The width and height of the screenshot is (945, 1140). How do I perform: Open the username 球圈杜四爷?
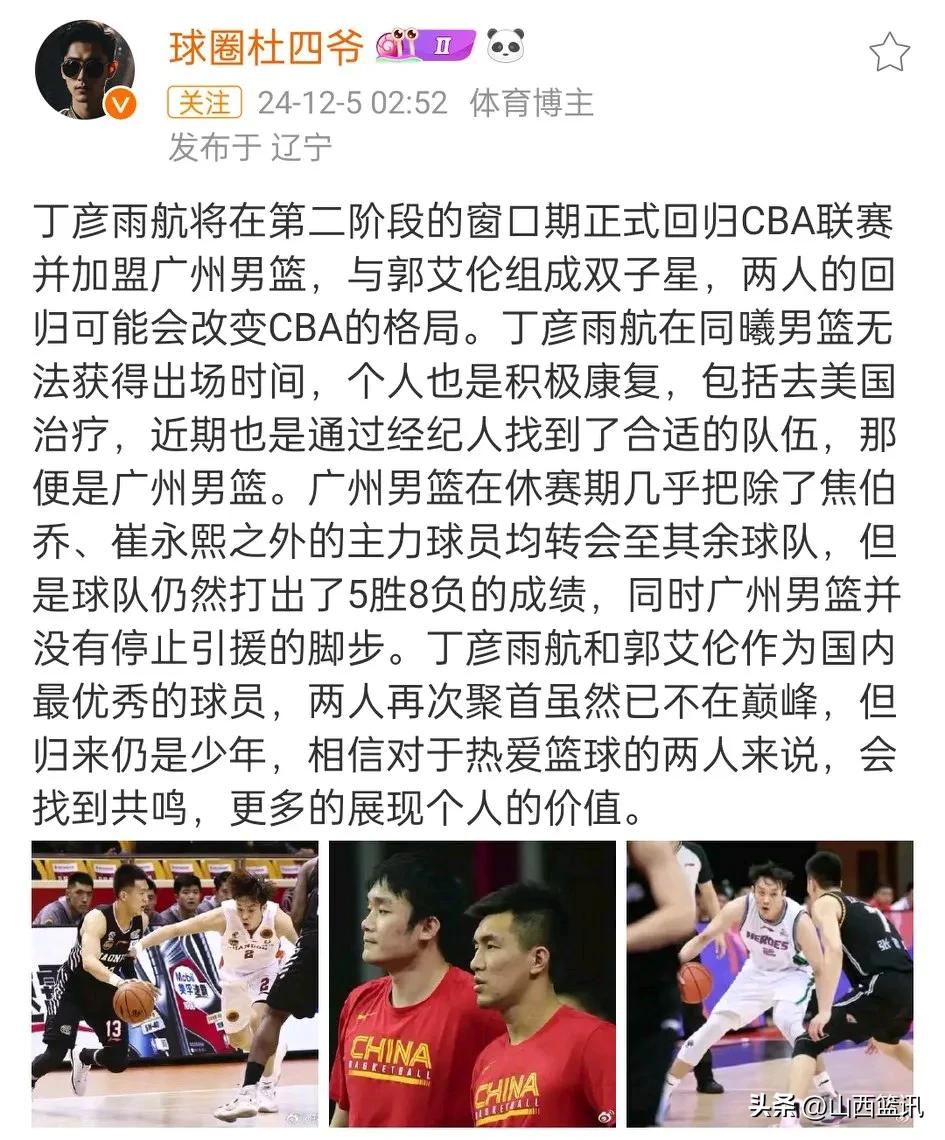pyautogui.click(x=265, y=48)
